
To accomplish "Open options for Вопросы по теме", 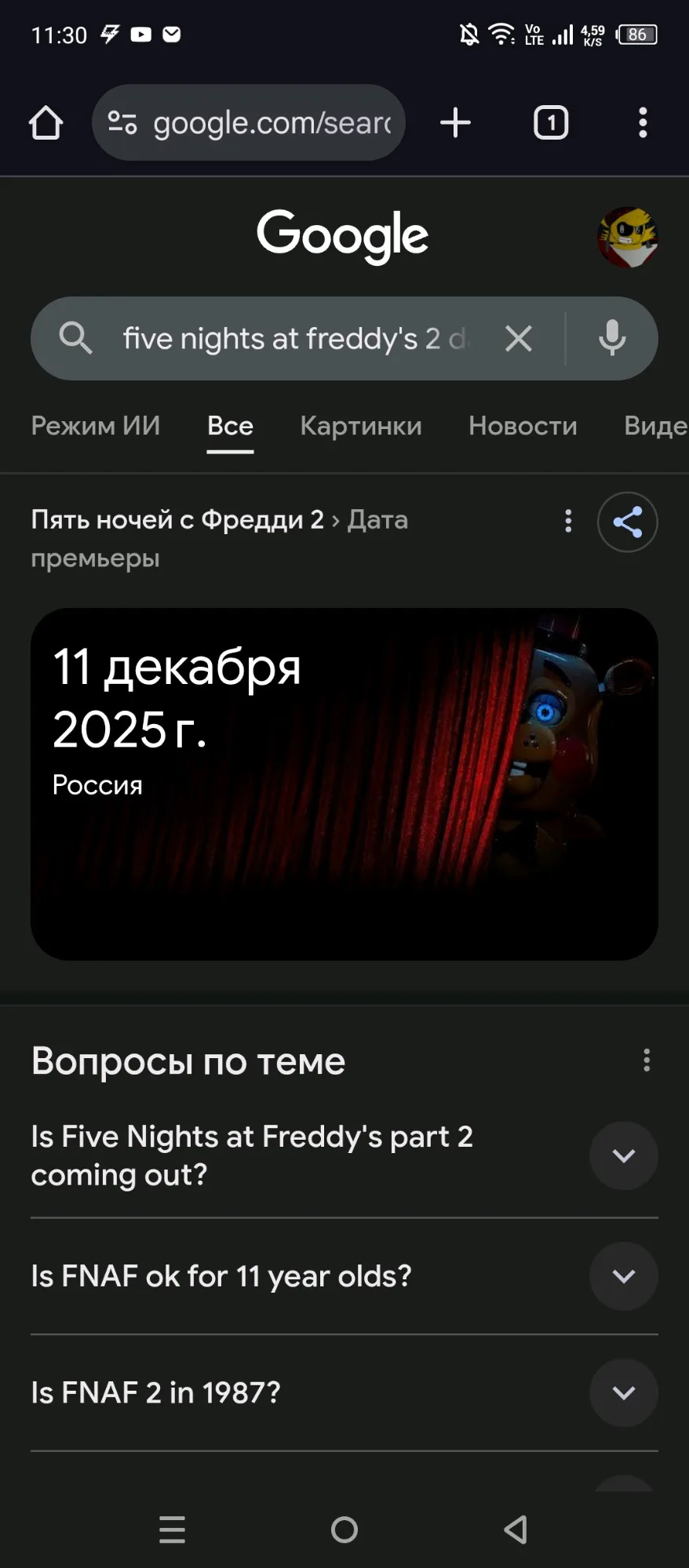I will 647,1060.
